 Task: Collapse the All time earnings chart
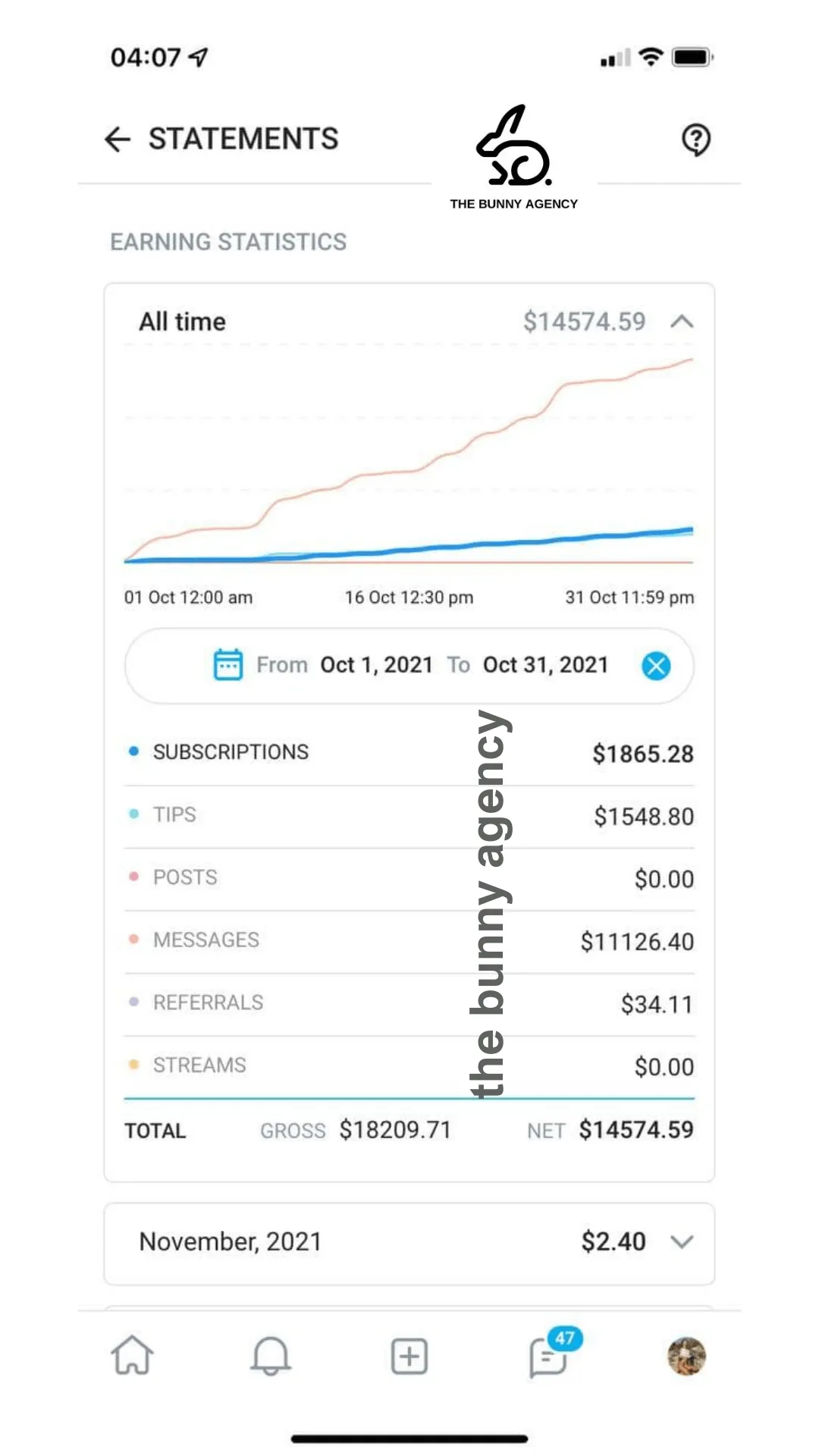682,322
